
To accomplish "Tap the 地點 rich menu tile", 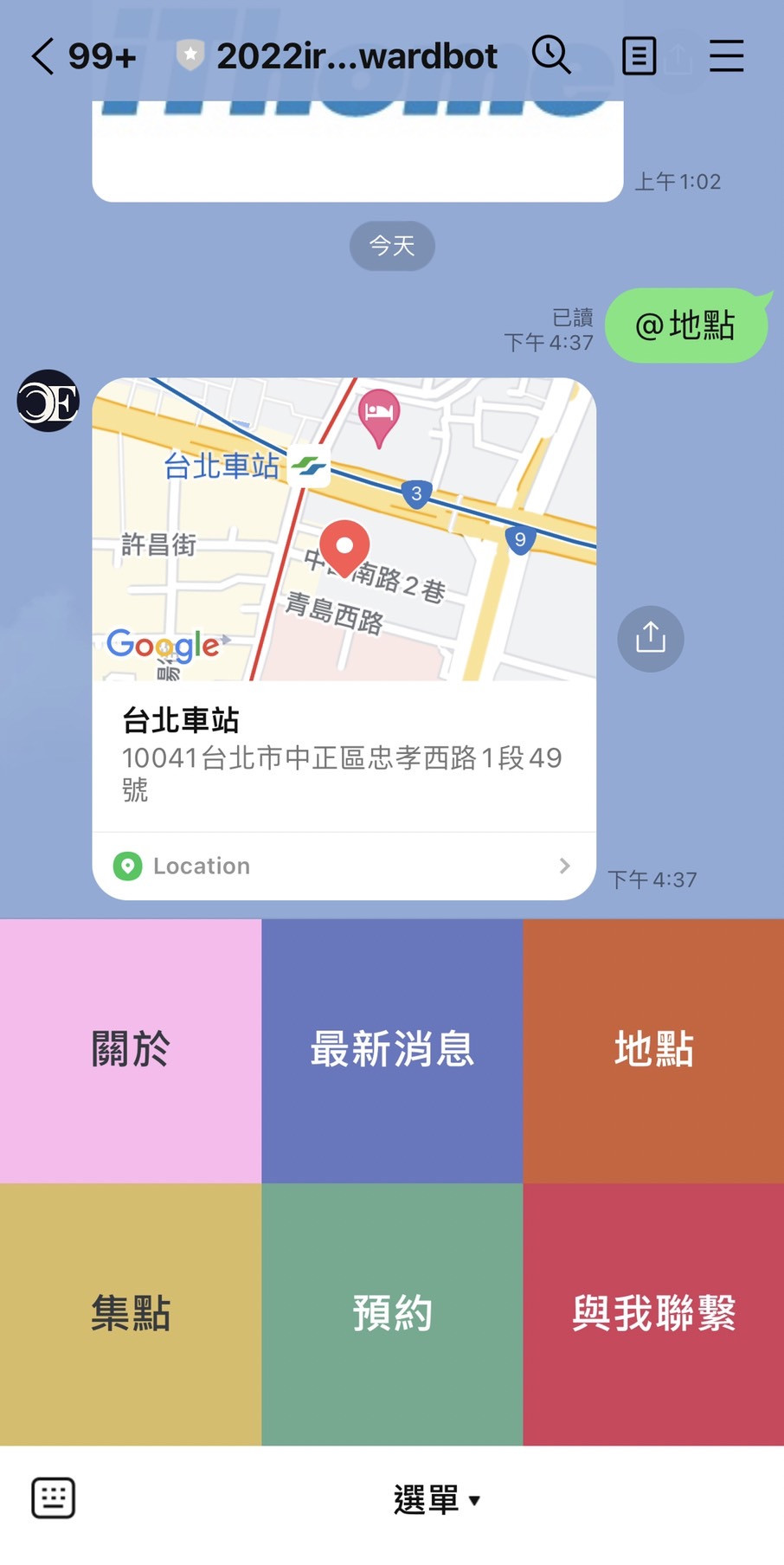I will click(653, 1050).
